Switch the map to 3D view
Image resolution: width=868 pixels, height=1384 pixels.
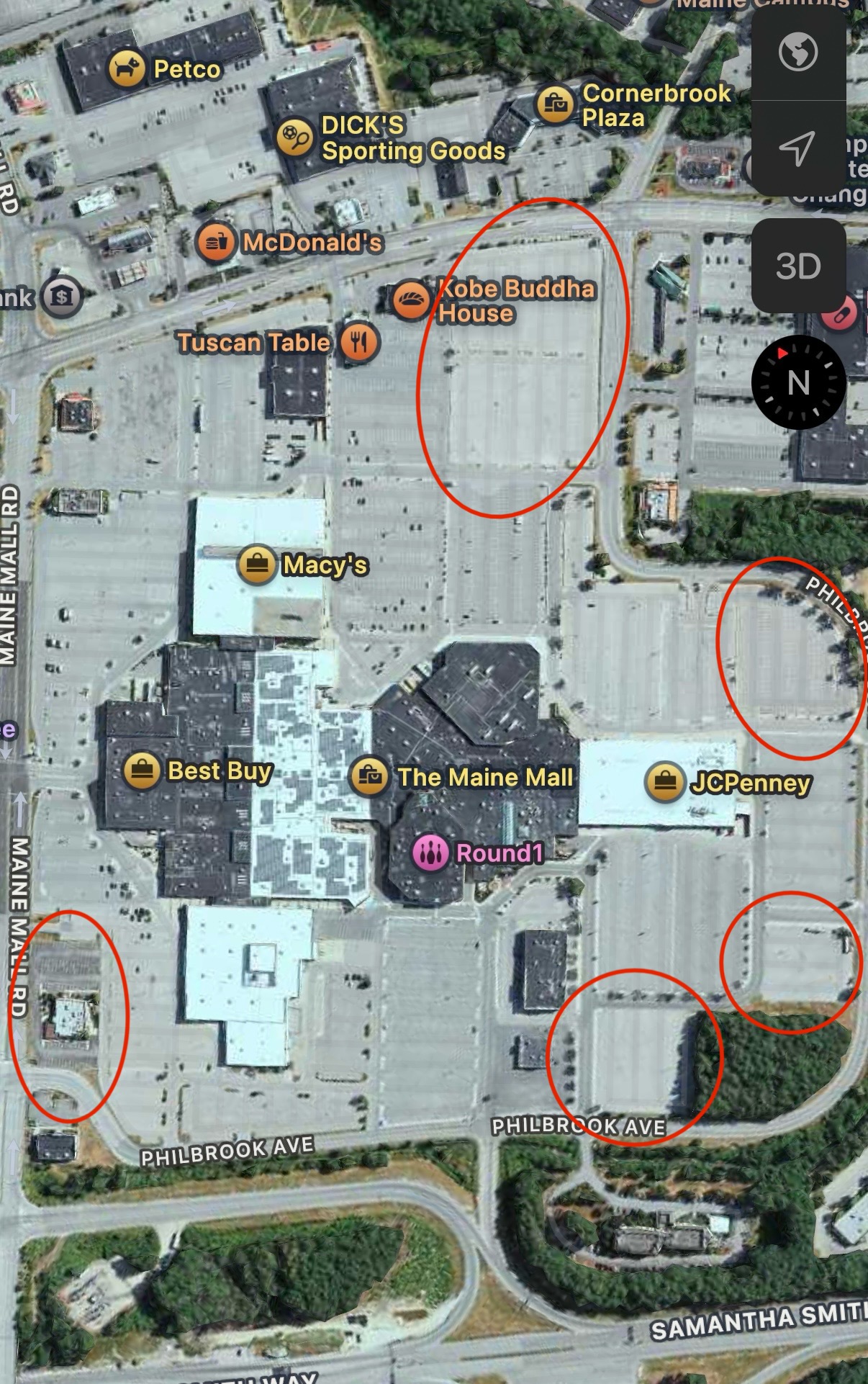(797, 266)
